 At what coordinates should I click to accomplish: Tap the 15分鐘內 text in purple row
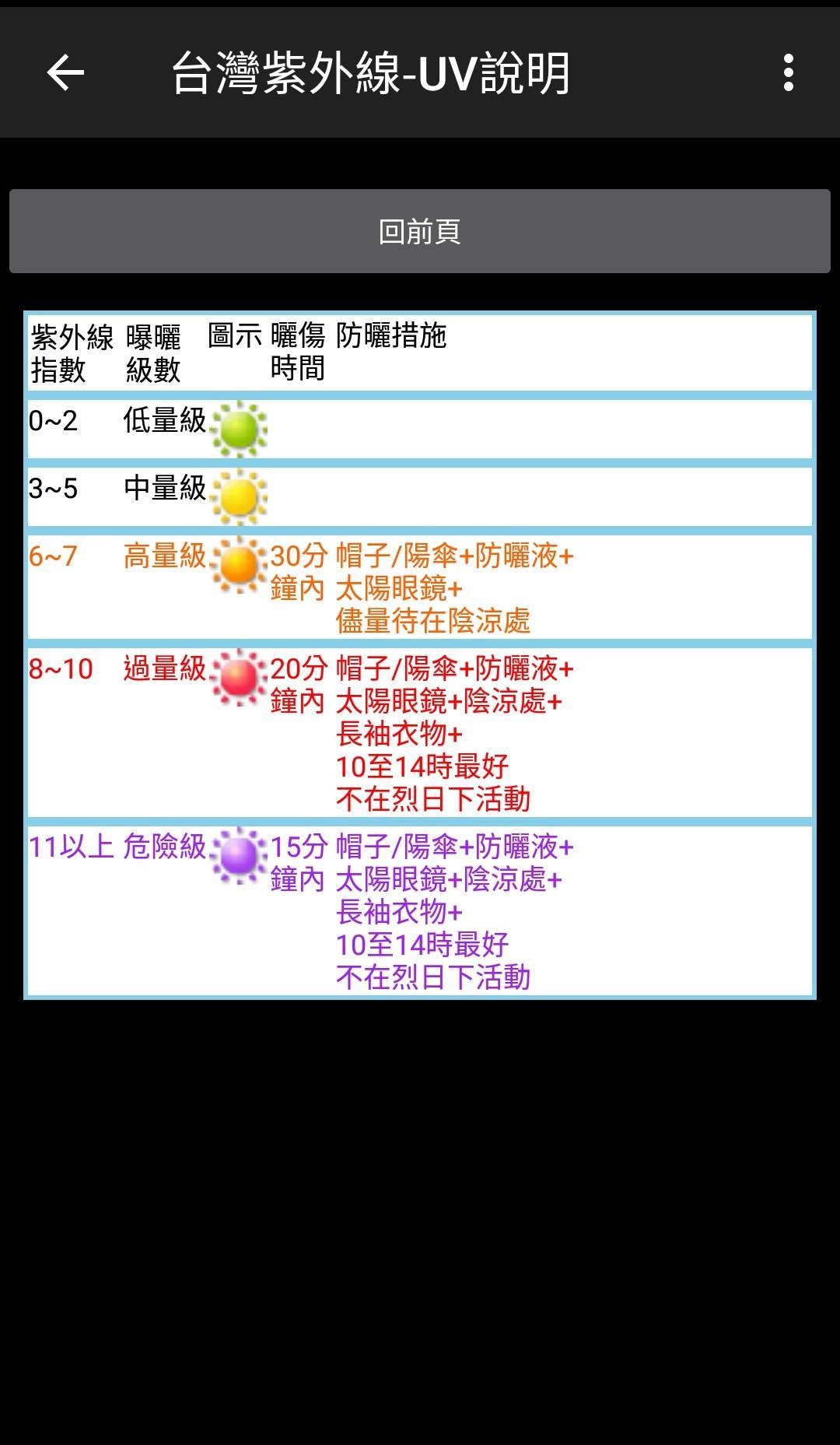299,864
